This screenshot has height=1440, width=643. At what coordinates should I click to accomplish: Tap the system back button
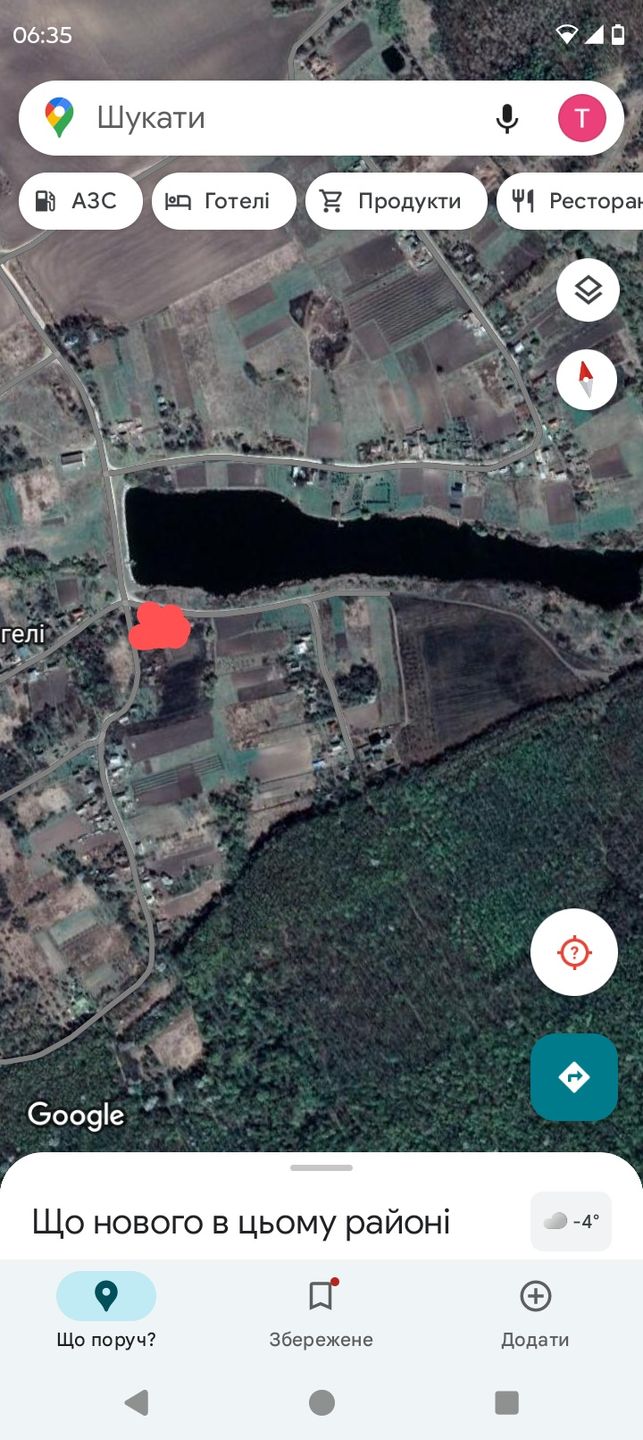(x=137, y=1402)
